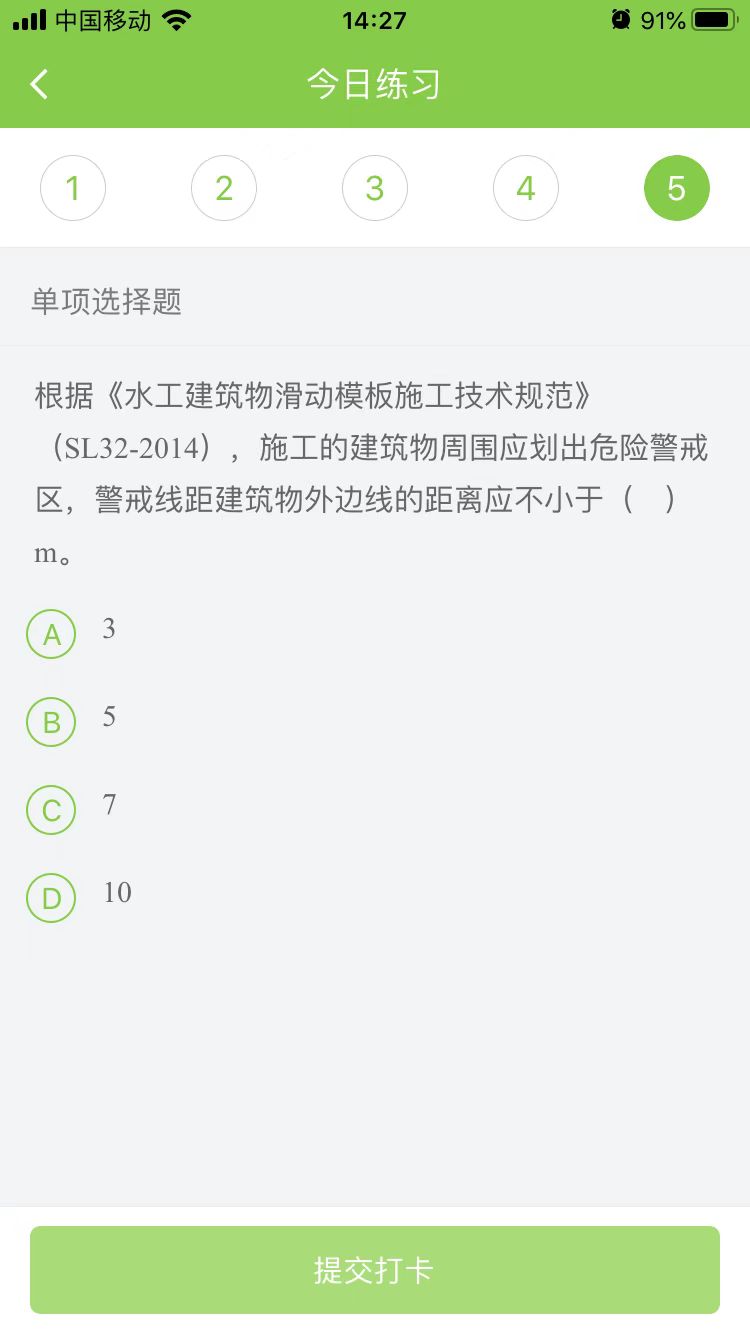This screenshot has height=1334, width=750.
Task: Jump to question 4
Action: 526,188
